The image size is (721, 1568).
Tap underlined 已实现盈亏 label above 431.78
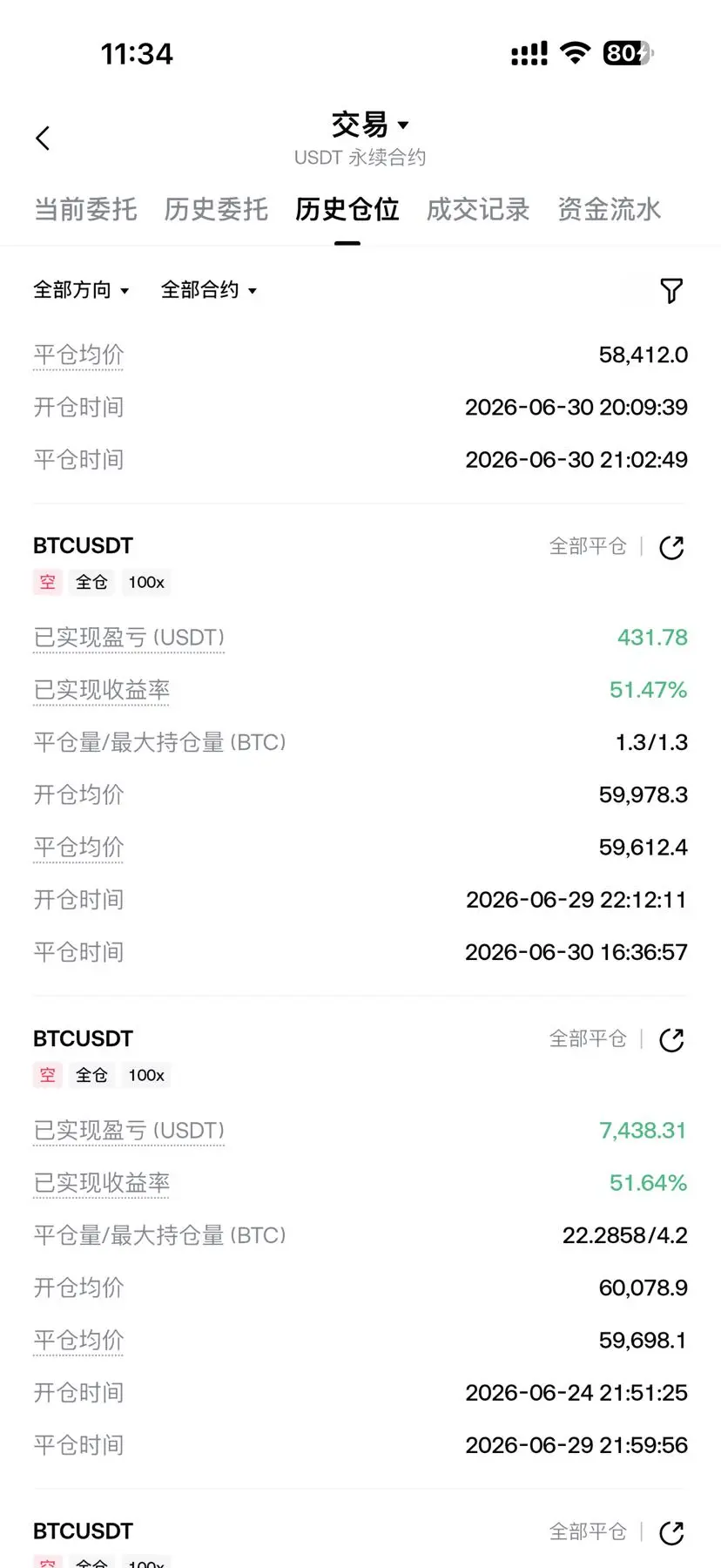(129, 638)
